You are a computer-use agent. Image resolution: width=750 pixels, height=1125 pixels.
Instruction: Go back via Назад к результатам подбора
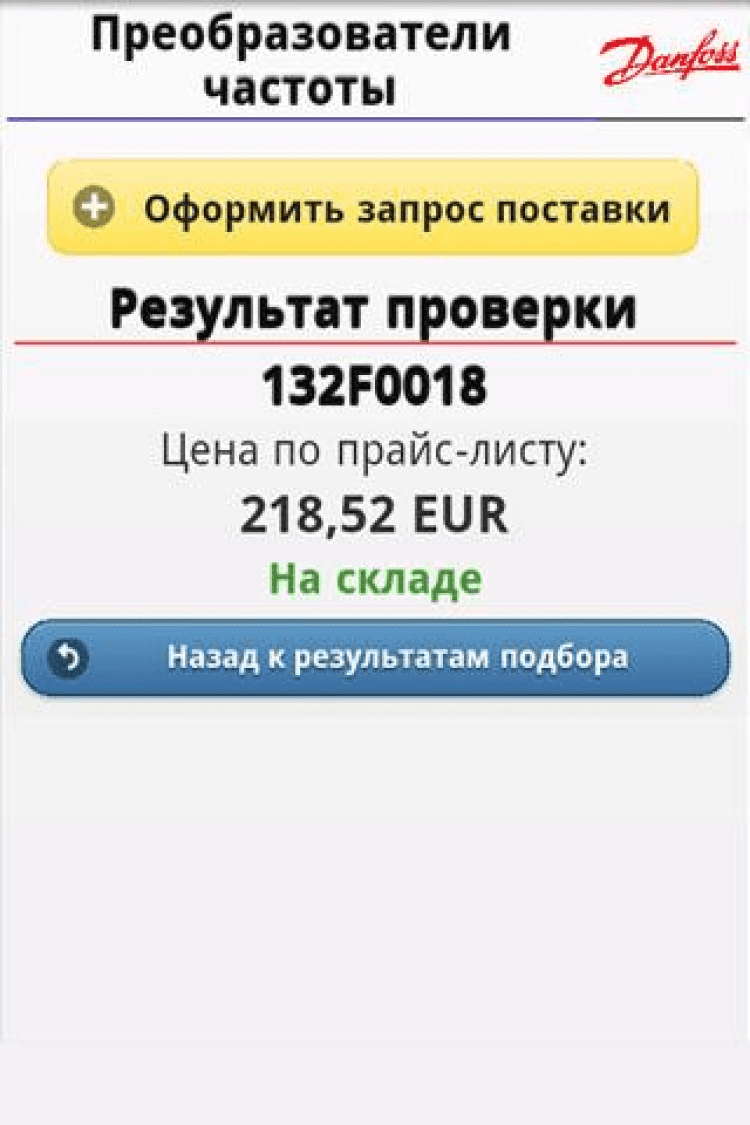point(375,658)
